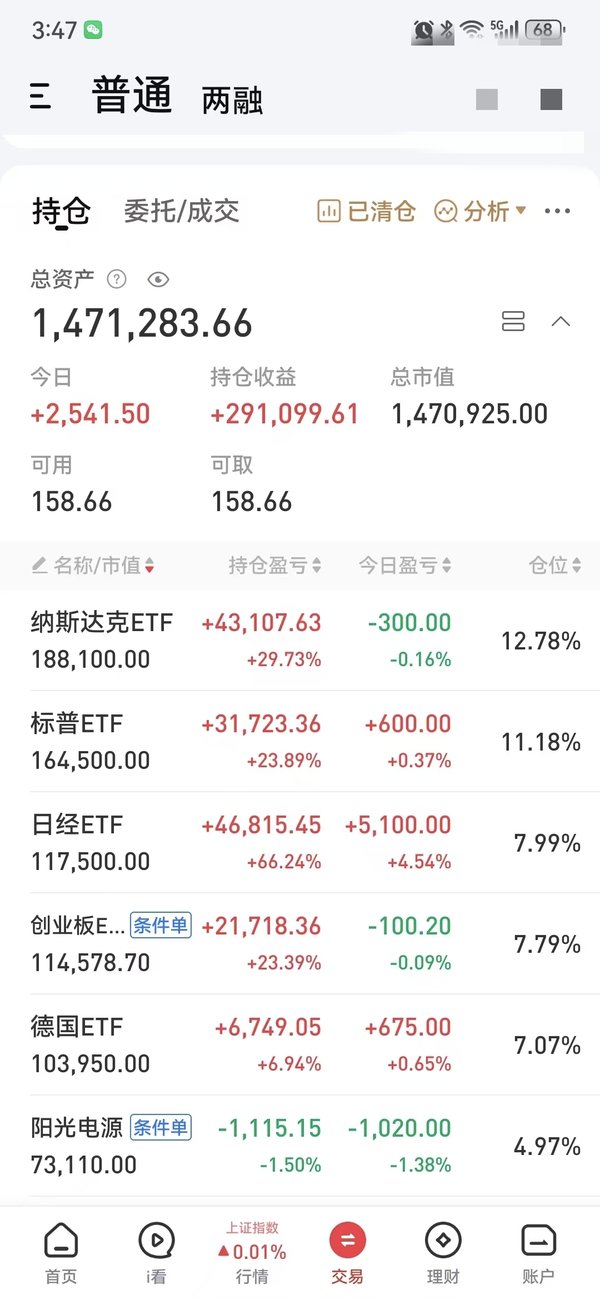Switch to the 行情 tab
This screenshot has width=600, height=1300.
[x=252, y=1253]
